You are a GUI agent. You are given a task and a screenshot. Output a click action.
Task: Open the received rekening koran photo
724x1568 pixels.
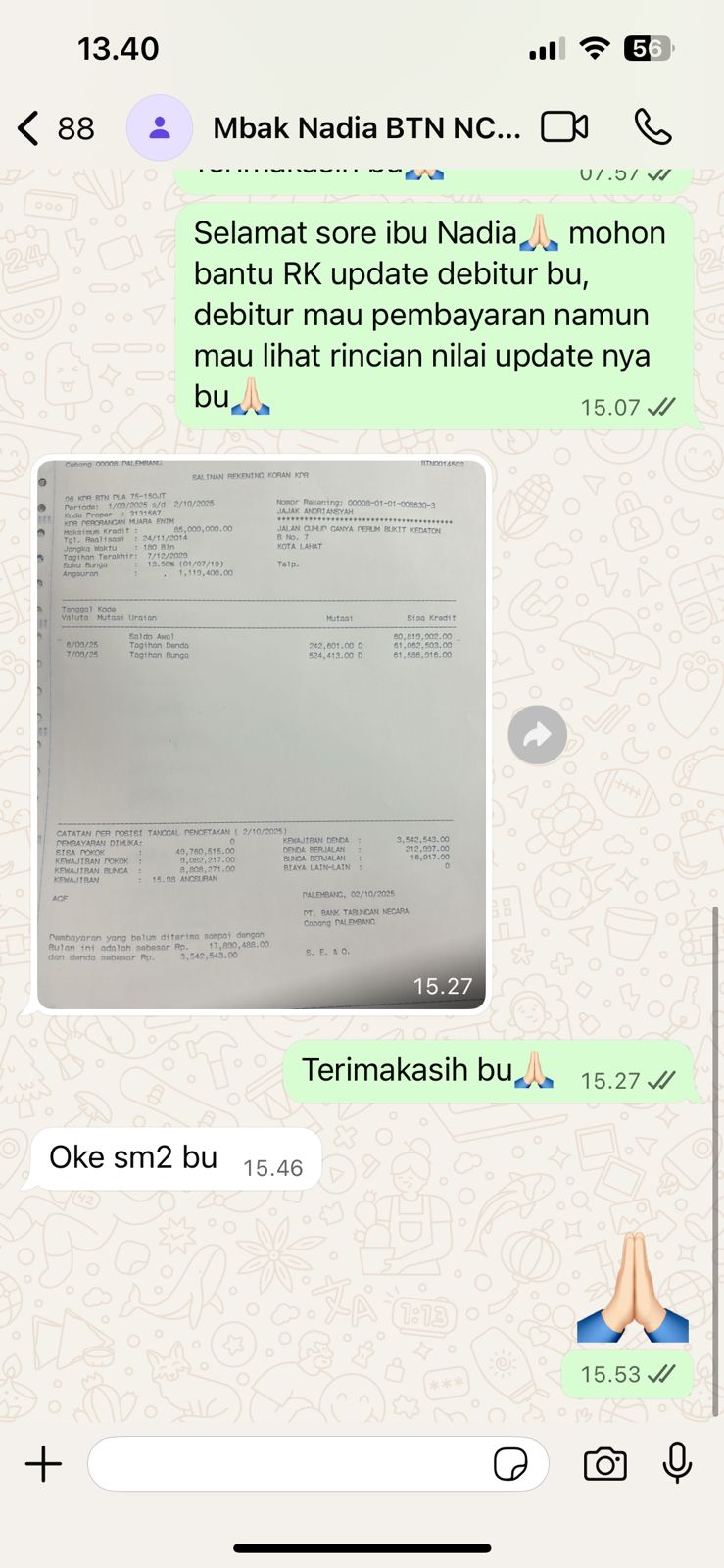262,733
